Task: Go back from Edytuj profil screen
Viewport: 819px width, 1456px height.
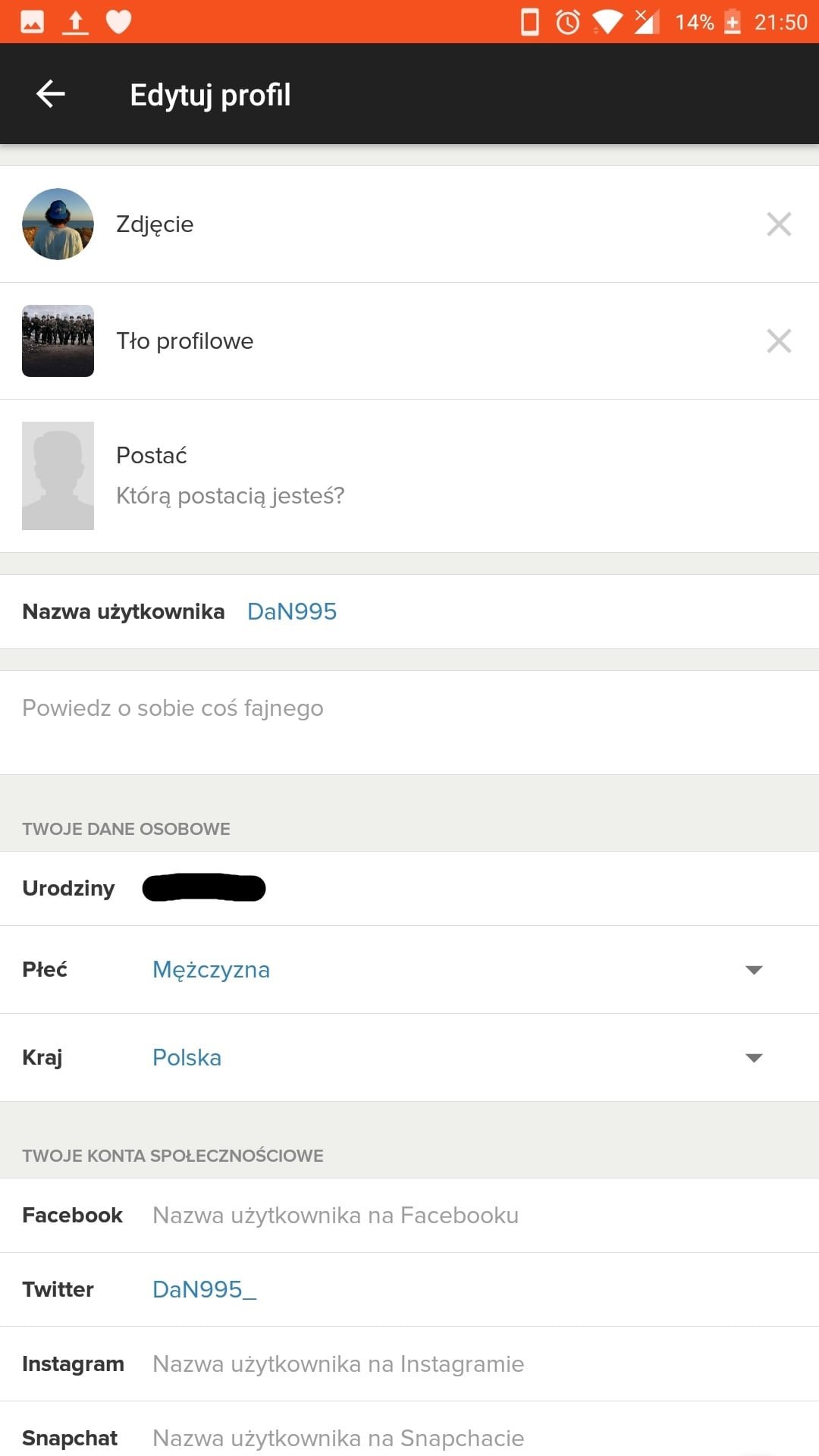Action: [51, 94]
